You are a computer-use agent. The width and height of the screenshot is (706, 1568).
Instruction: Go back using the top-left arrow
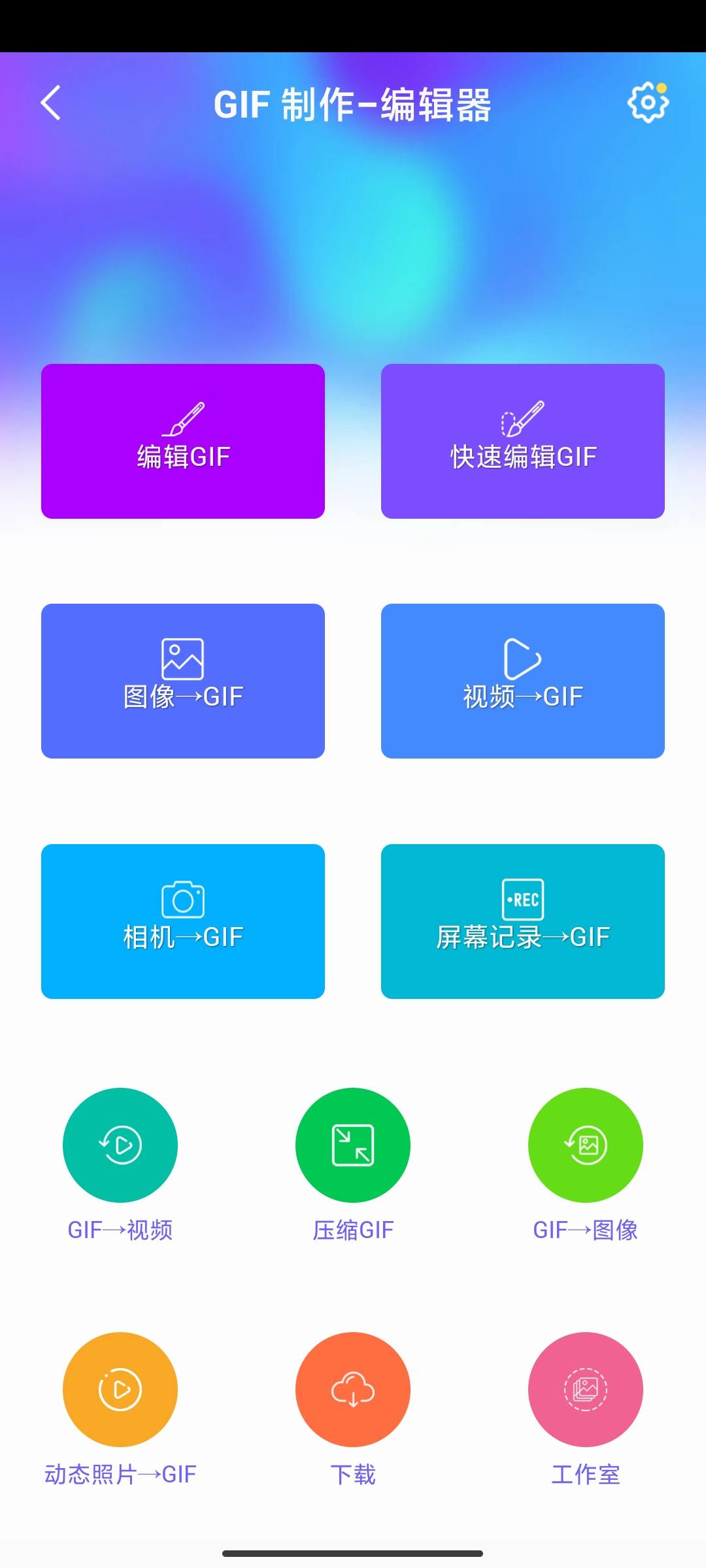pos(51,103)
